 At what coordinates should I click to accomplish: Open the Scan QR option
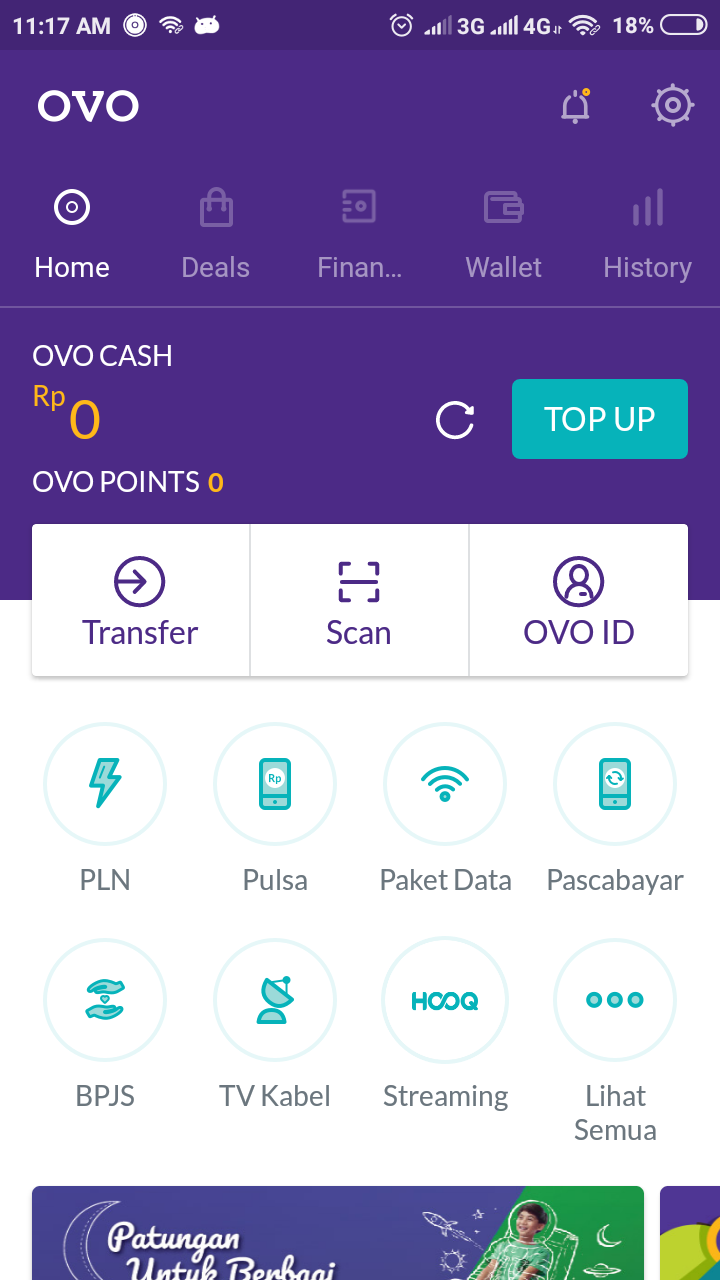click(x=359, y=601)
